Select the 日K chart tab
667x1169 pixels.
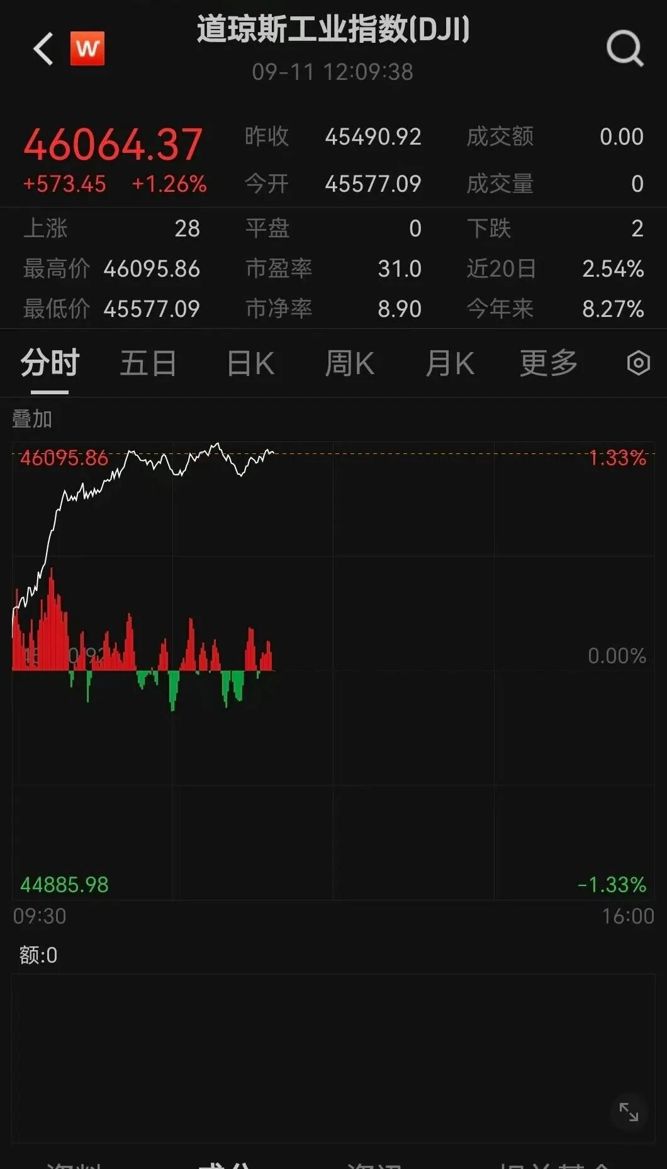tap(250, 363)
